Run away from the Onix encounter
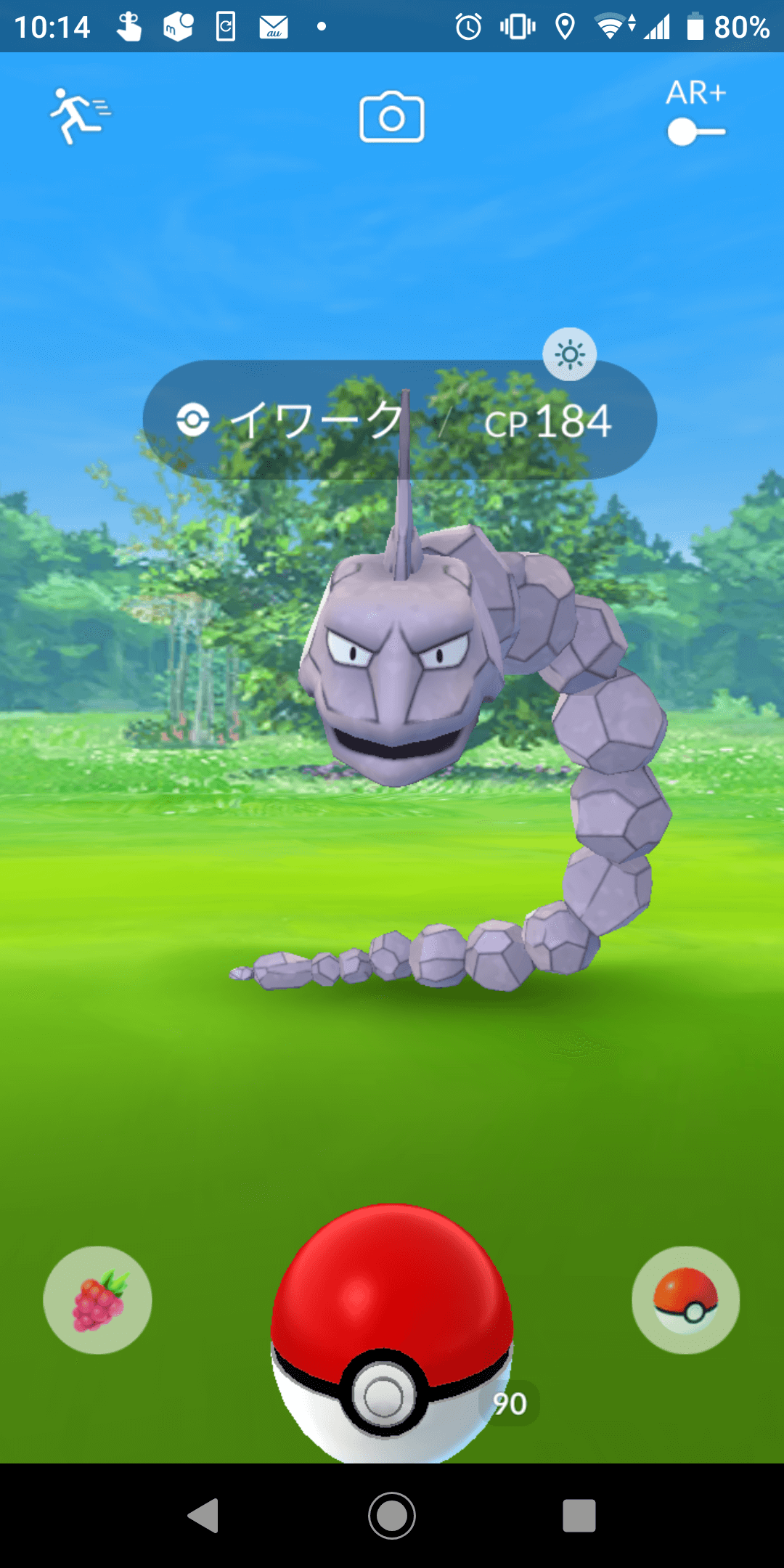The height and width of the screenshot is (1568, 784). (x=78, y=116)
